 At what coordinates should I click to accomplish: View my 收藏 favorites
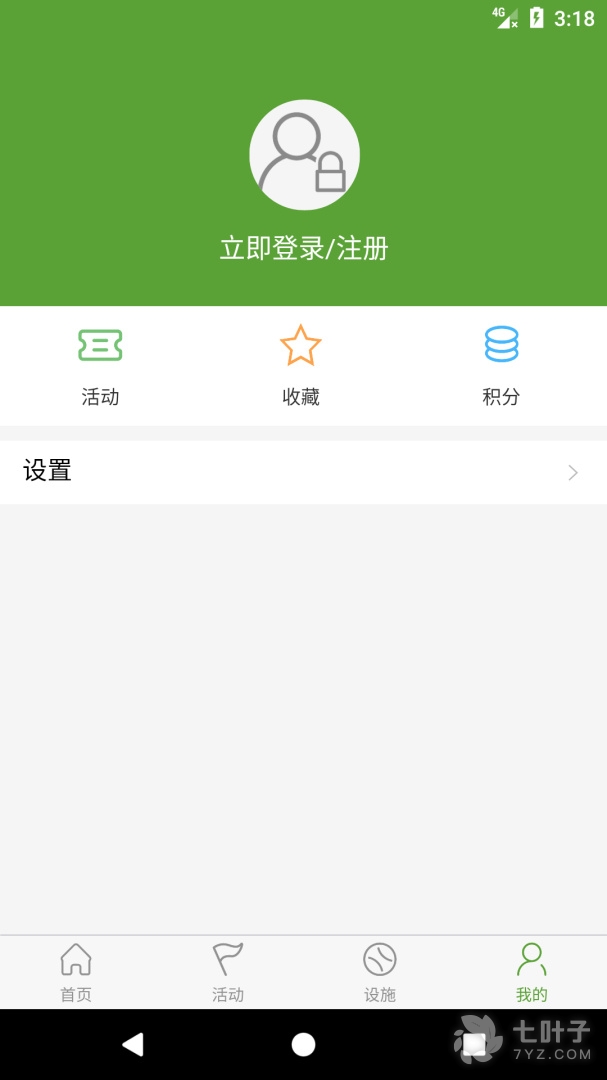click(300, 366)
